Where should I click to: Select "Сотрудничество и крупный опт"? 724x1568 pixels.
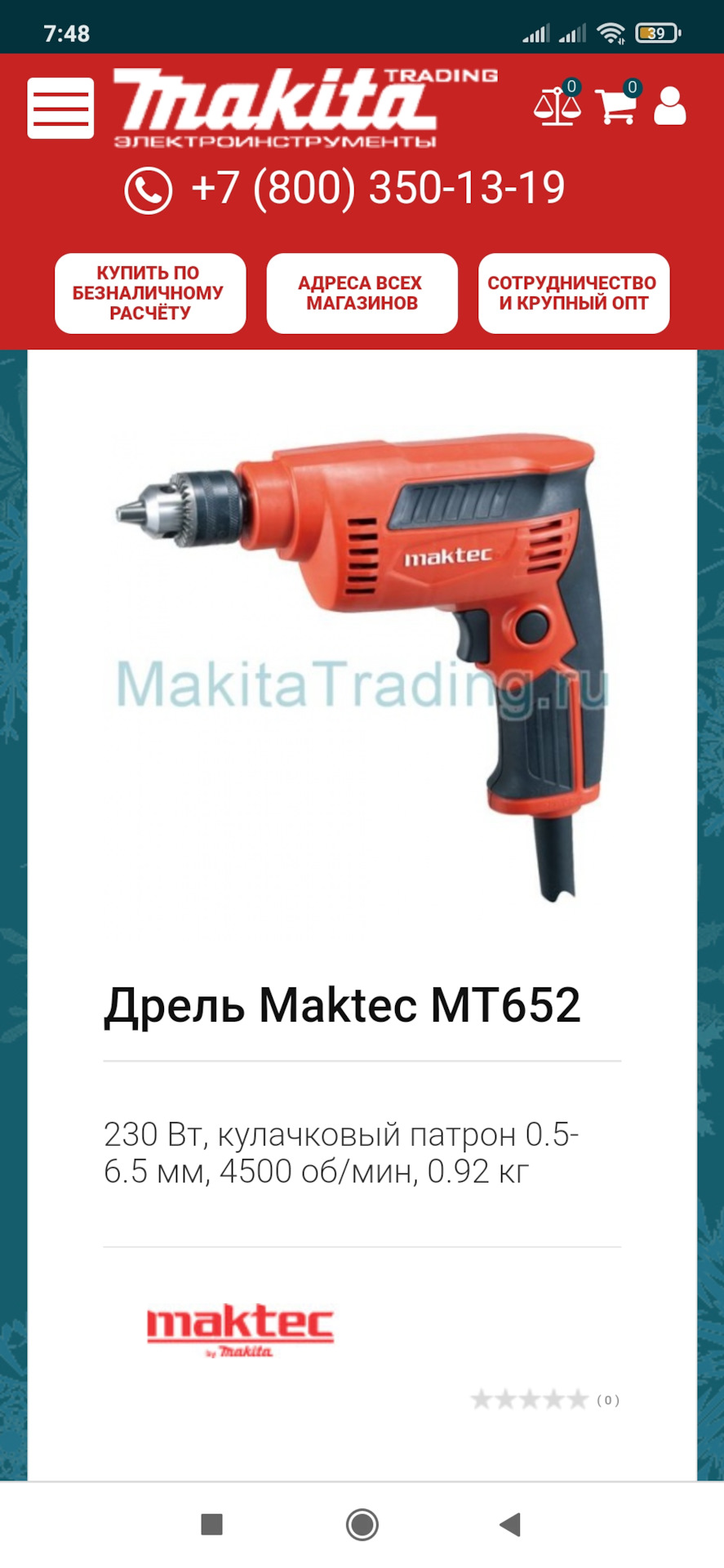click(x=573, y=293)
